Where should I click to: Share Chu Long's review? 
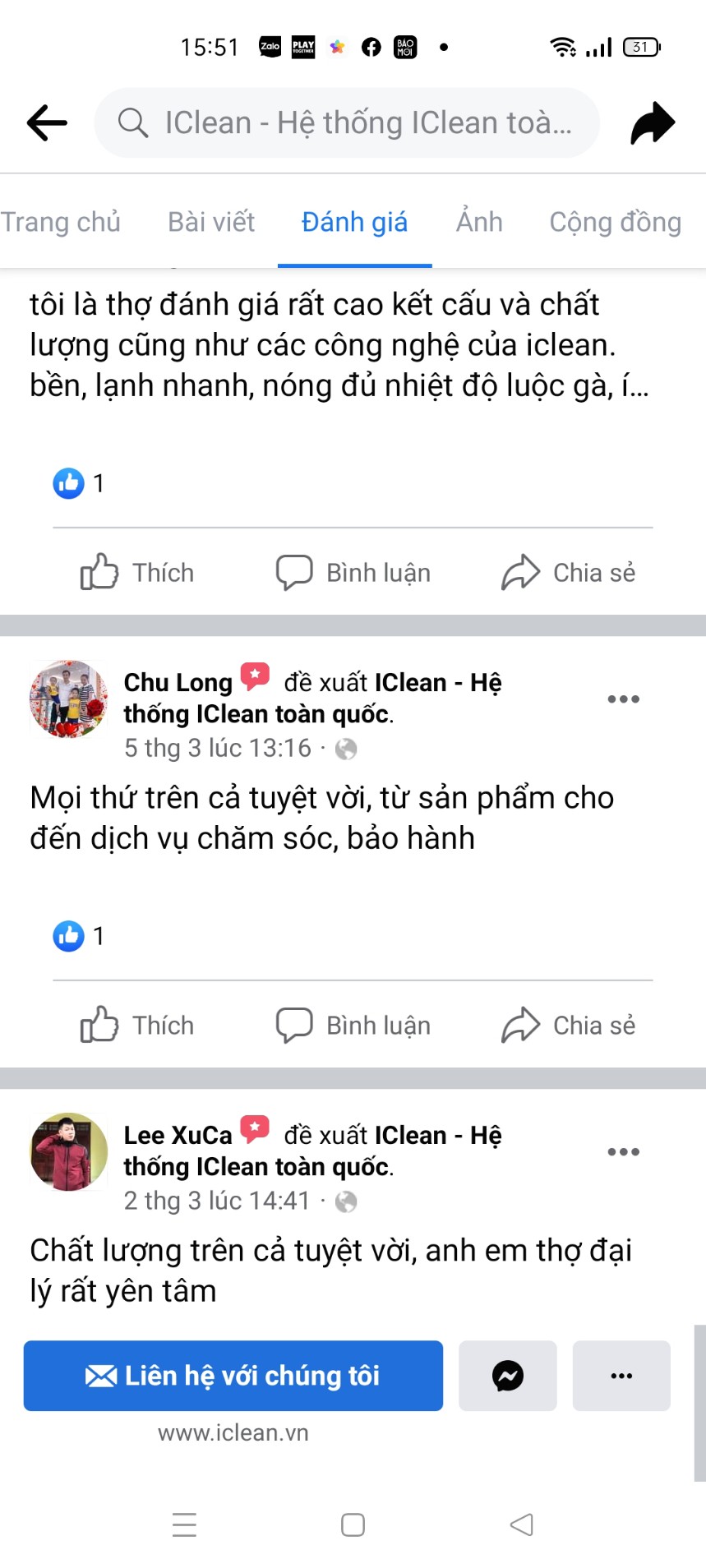click(x=569, y=1025)
